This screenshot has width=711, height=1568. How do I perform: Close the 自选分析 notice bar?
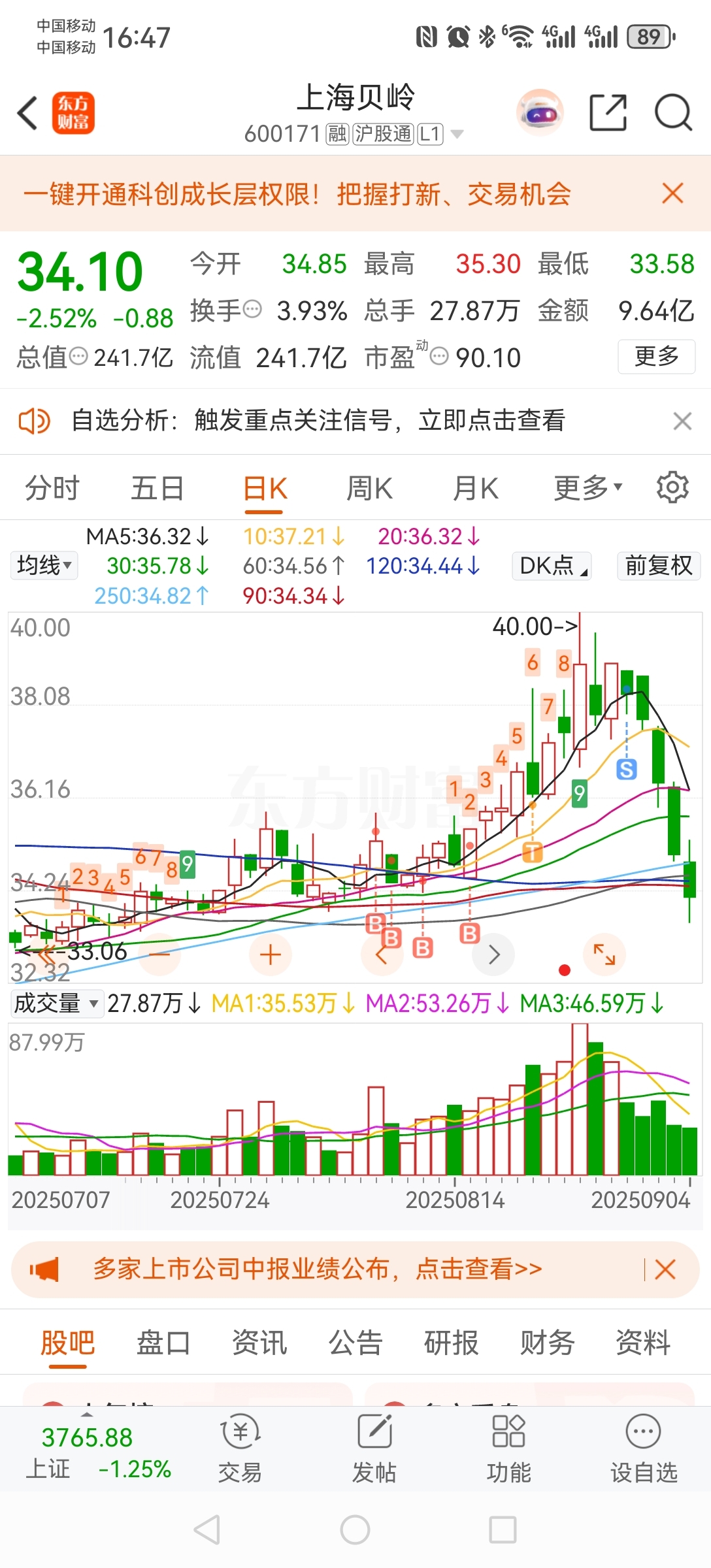point(682,421)
